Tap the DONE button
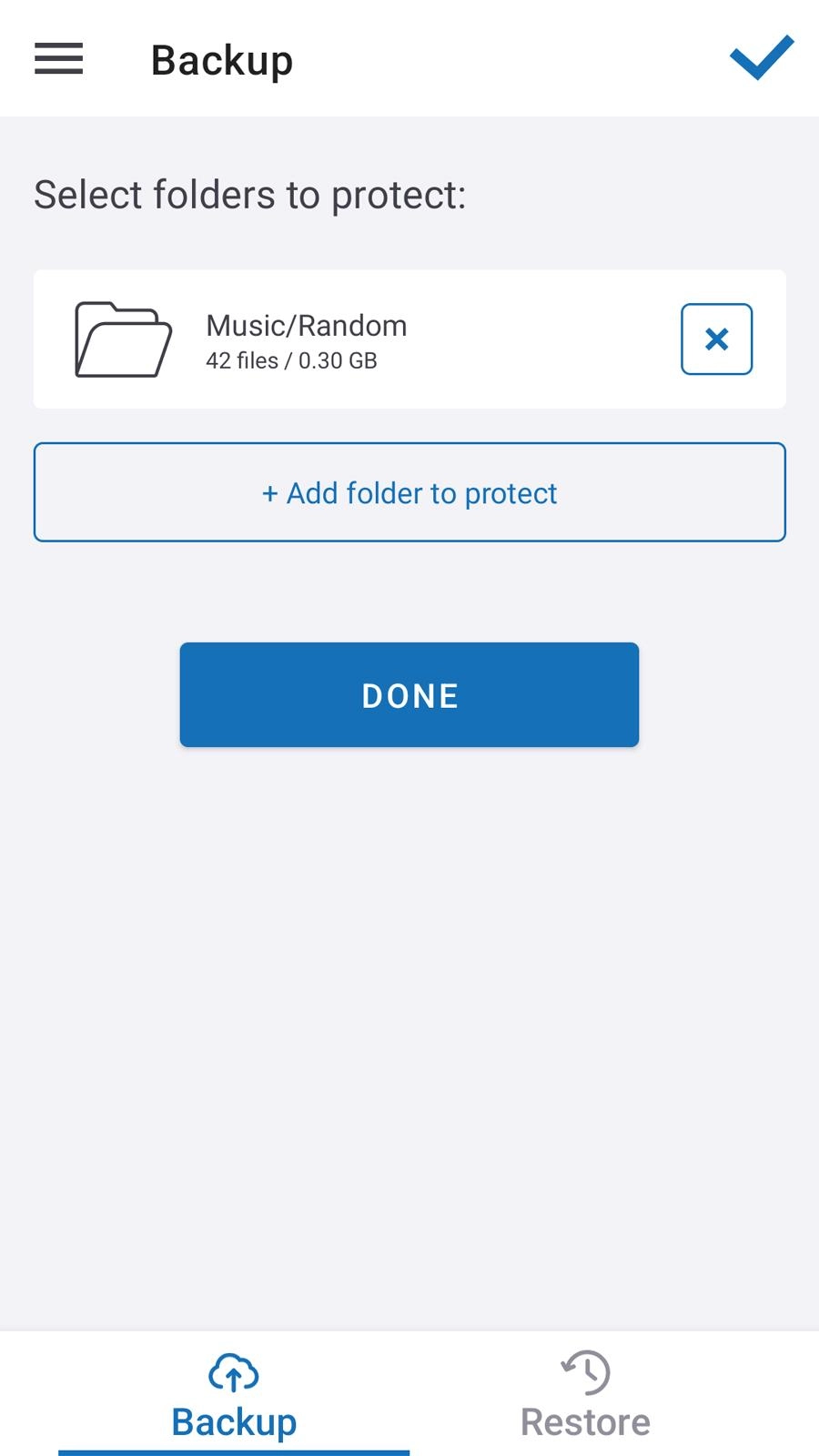819x1456 pixels. click(409, 695)
